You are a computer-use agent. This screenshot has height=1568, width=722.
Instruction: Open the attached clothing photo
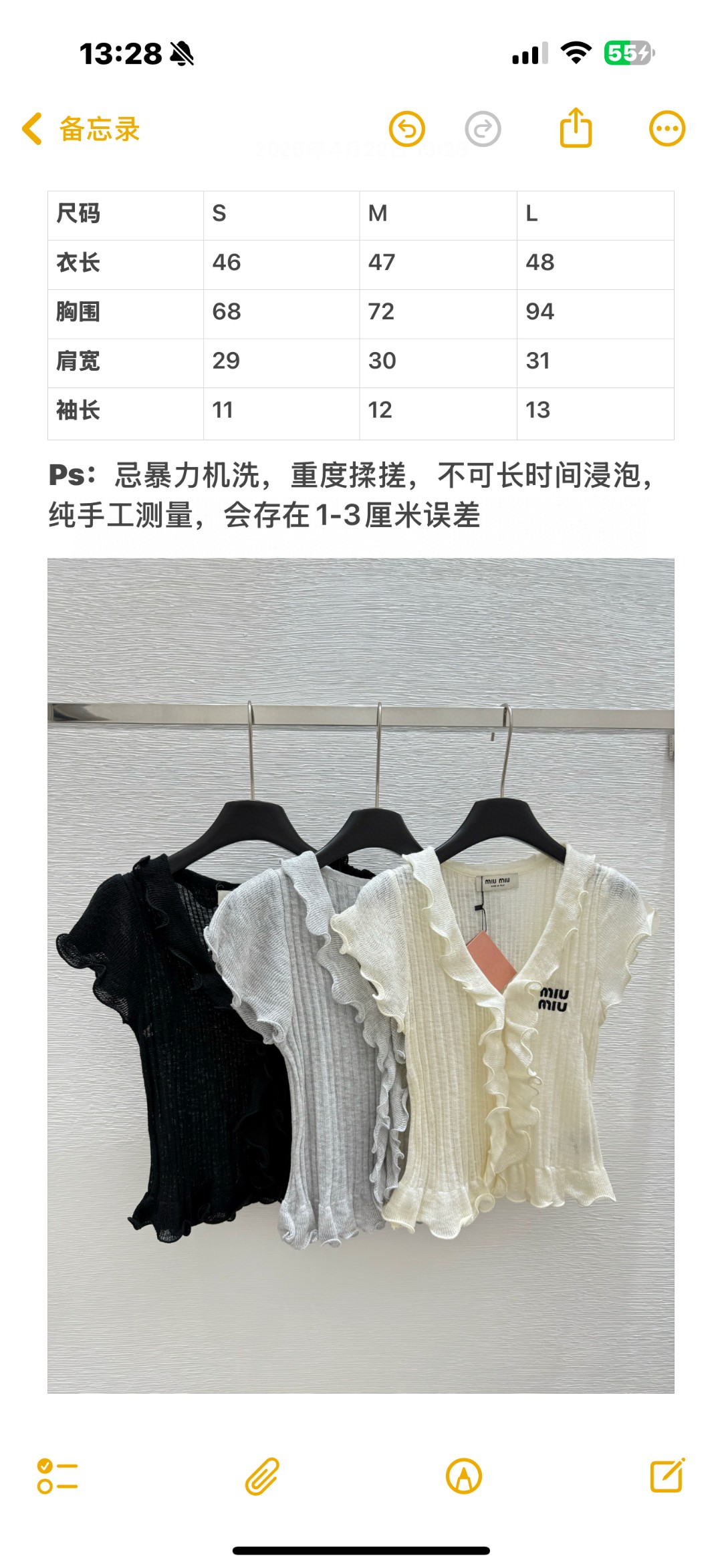click(361, 975)
